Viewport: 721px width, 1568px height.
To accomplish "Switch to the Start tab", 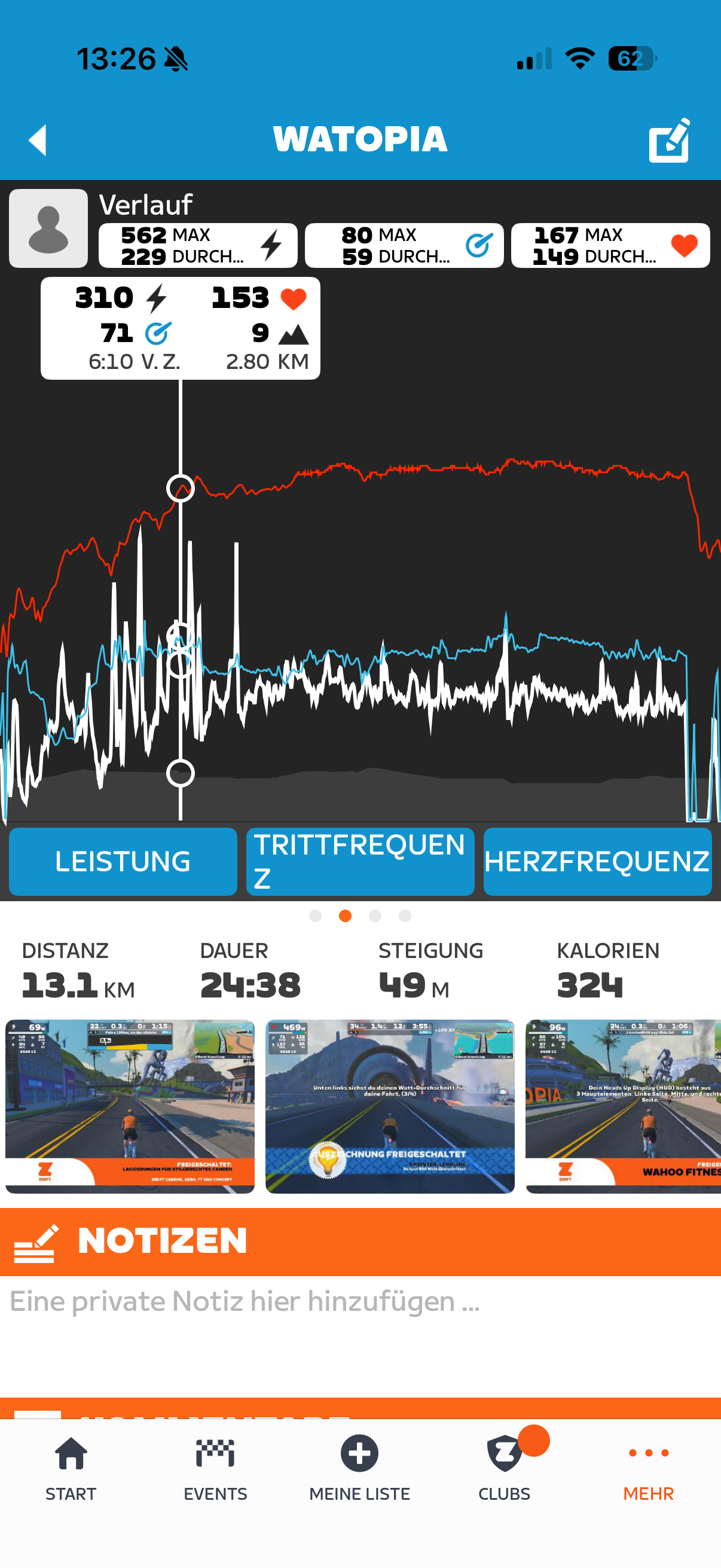I will pos(71,1468).
